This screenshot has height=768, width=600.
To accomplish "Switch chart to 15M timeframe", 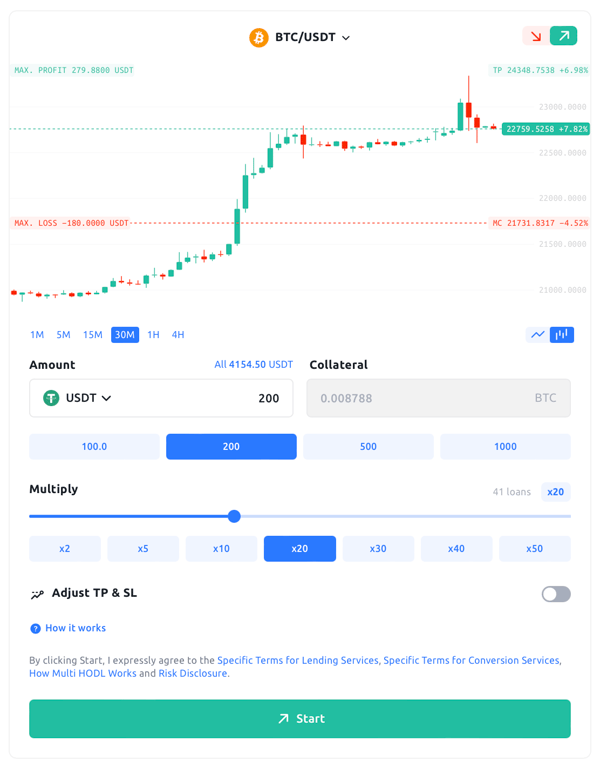I will pos(92,335).
